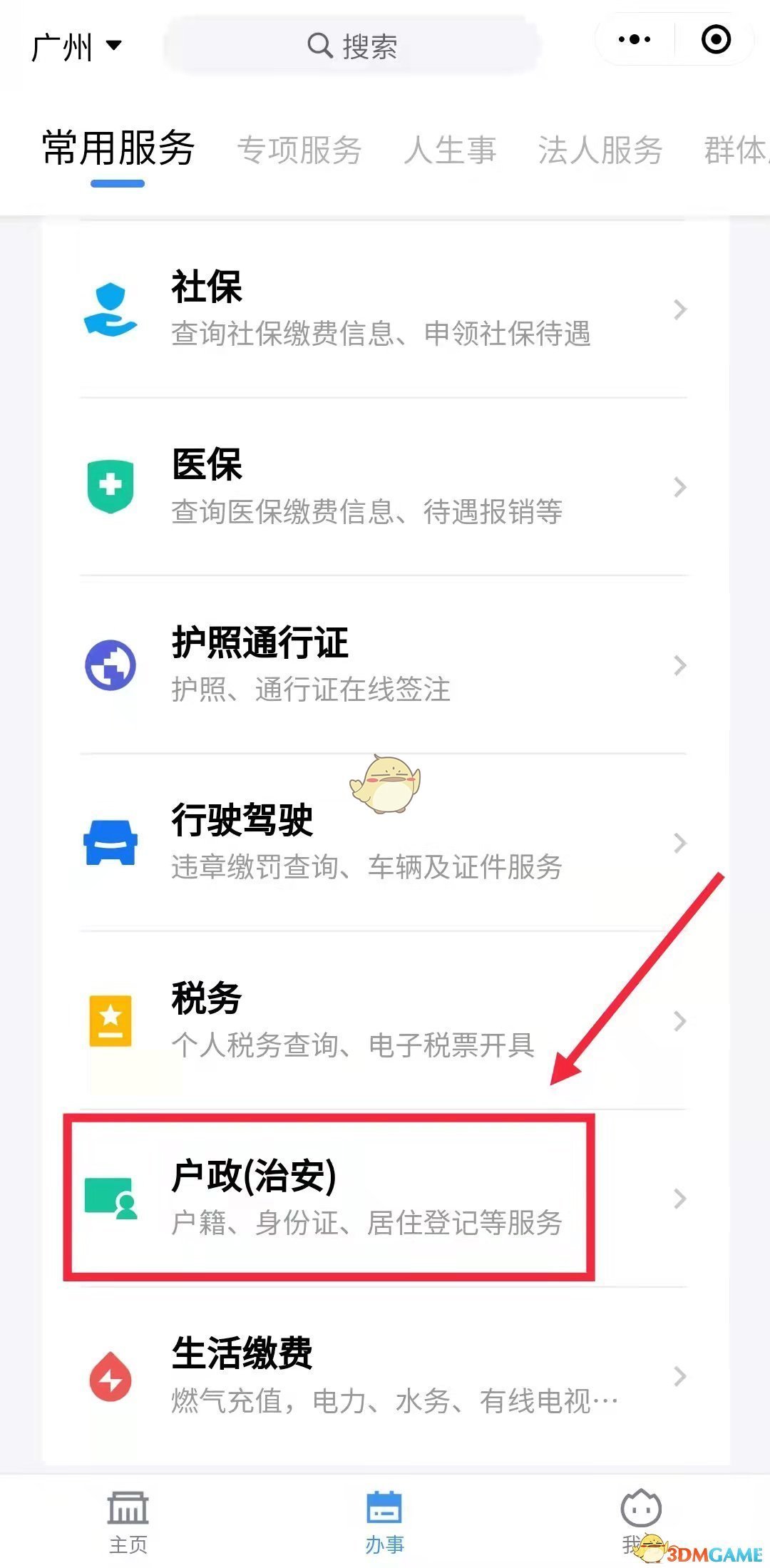The height and width of the screenshot is (1568, 770).
Task: Open 行驶驾驶 services
Action: coord(384,843)
